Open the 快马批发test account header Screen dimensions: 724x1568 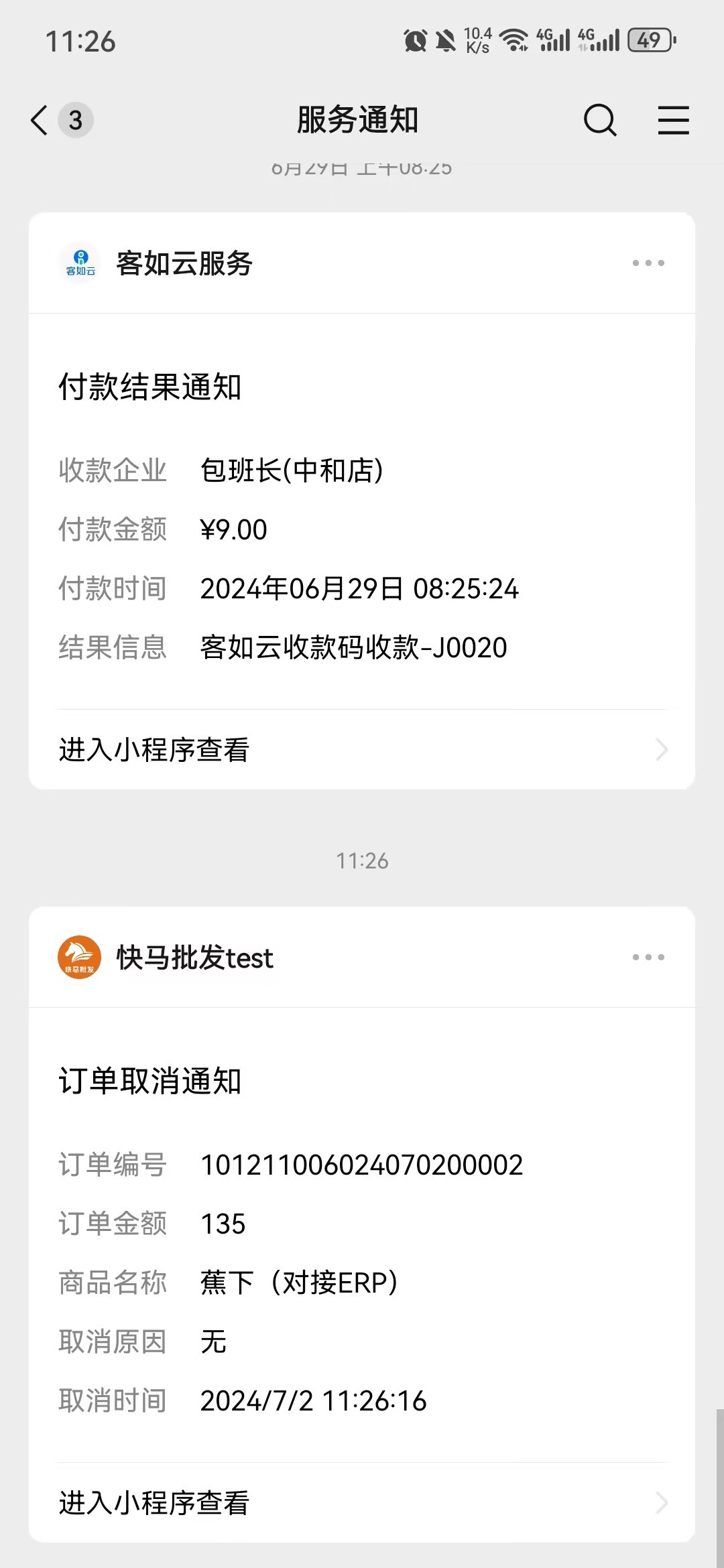(194, 958)
